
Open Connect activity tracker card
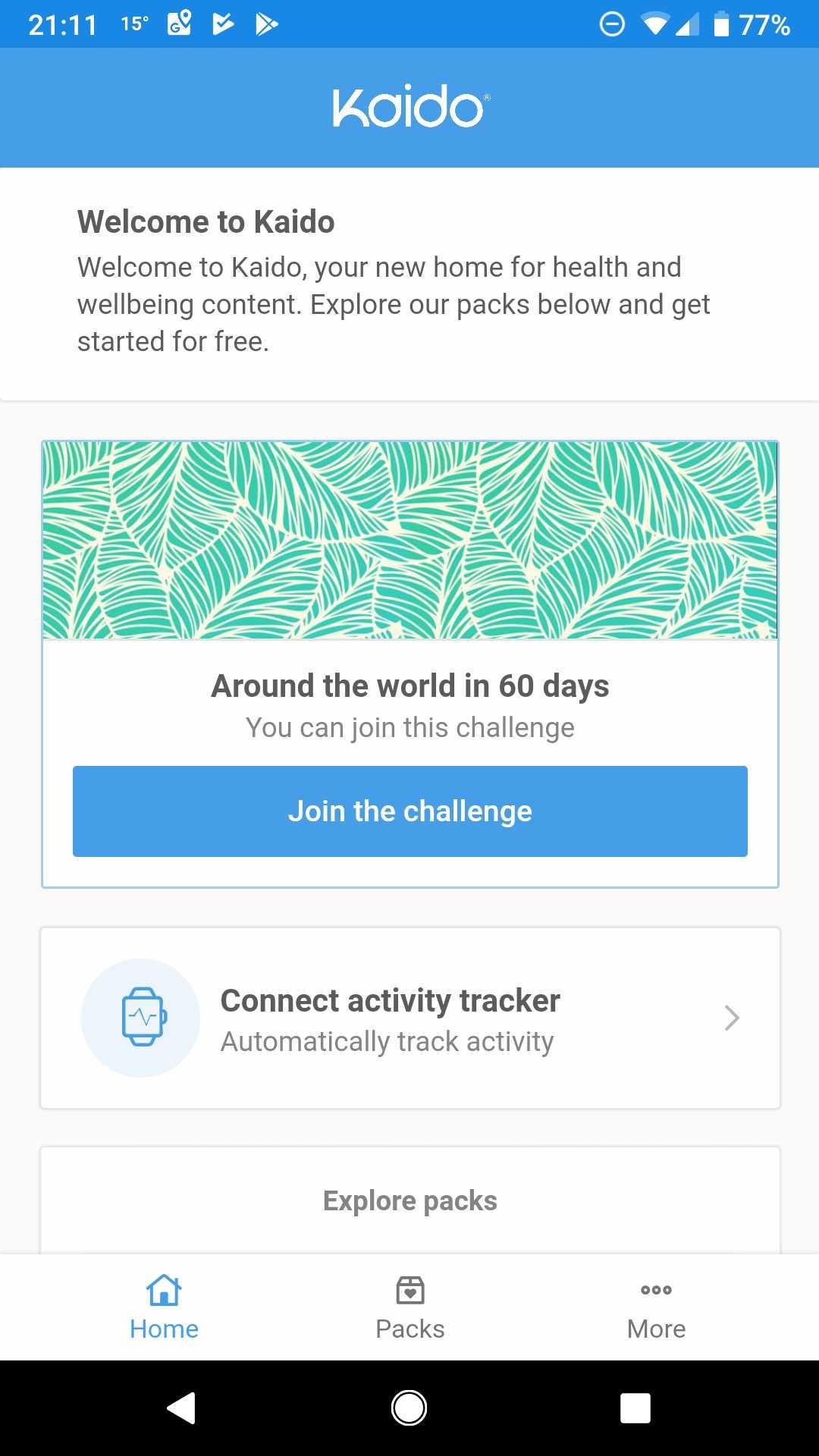click(x=409, y=1018)
